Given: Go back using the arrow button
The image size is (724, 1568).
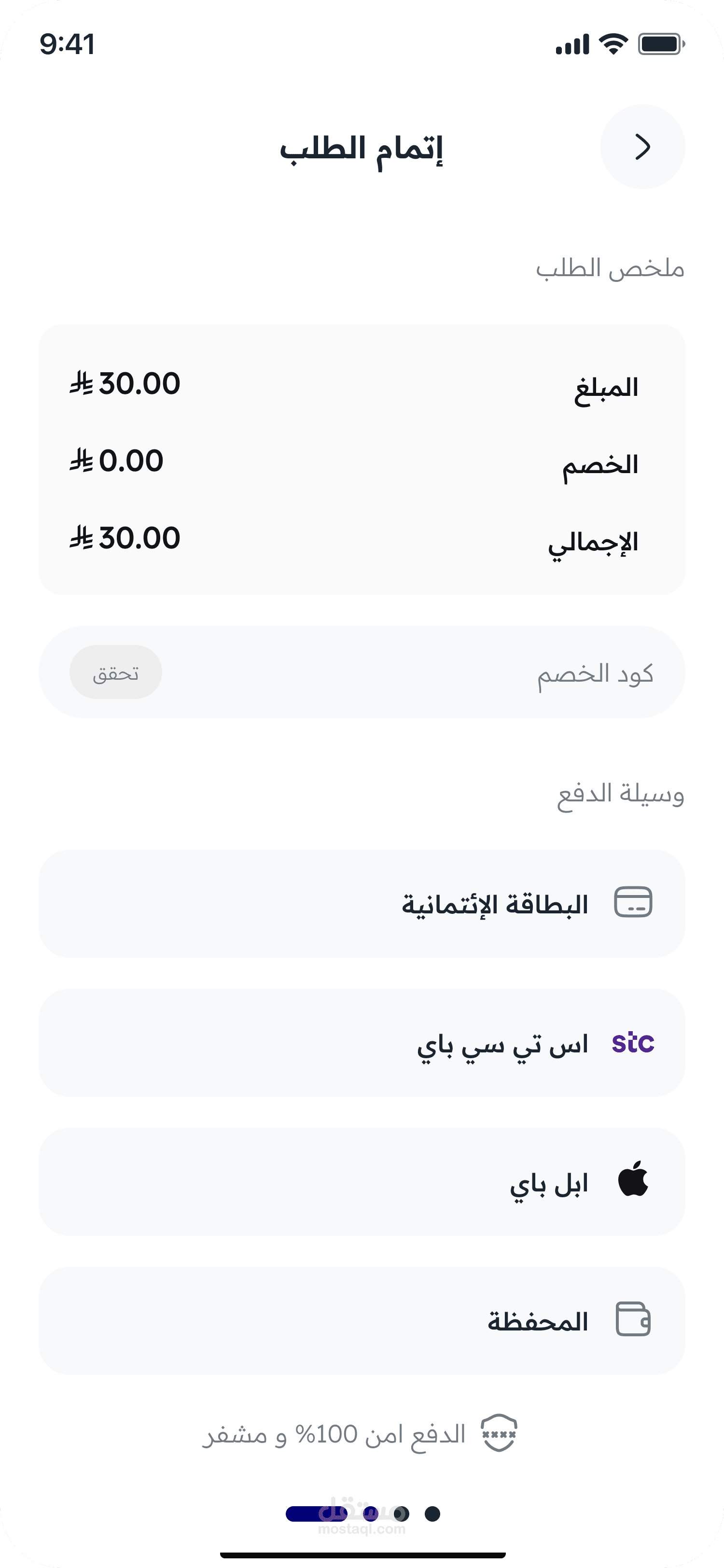Looking at the screenshot, I should 642,147.
